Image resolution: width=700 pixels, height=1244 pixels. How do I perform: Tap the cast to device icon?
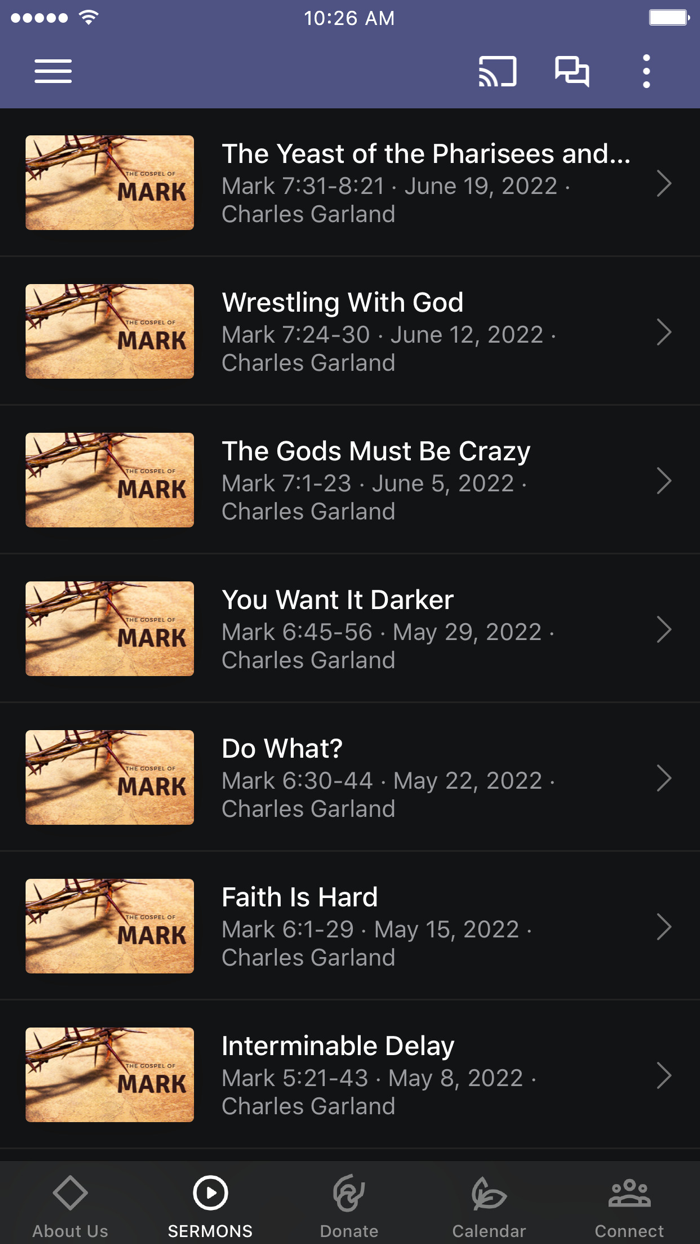click(497, 72)
